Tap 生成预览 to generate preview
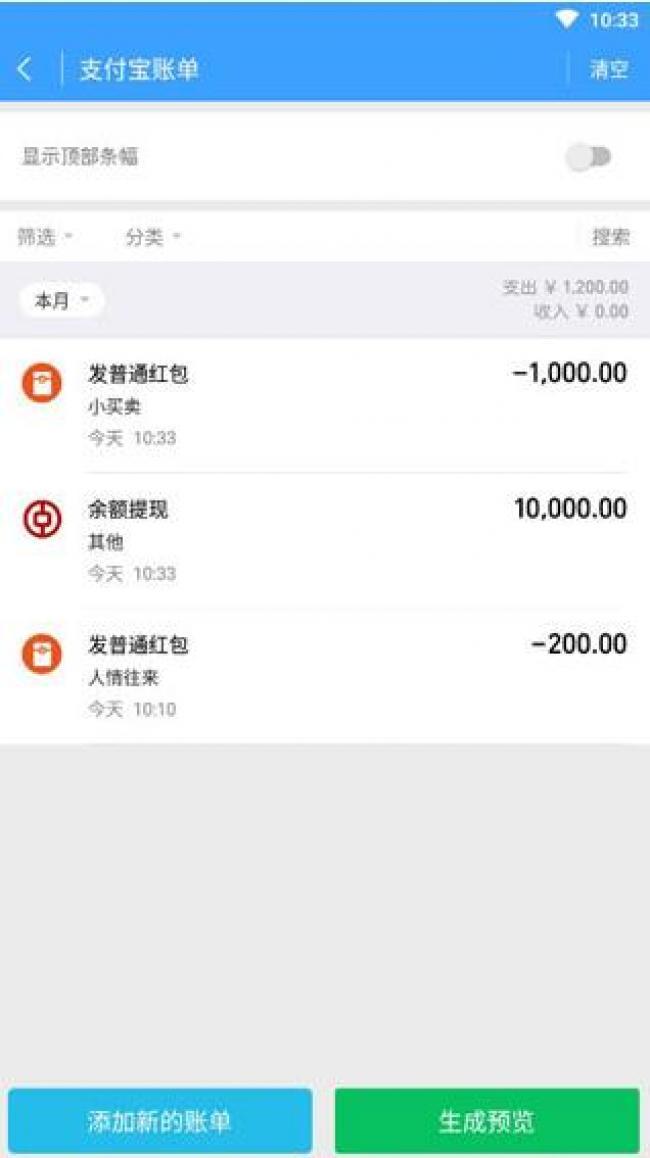The height and width of the screenshot is (1158, 650). click(x=487, y=1121)
